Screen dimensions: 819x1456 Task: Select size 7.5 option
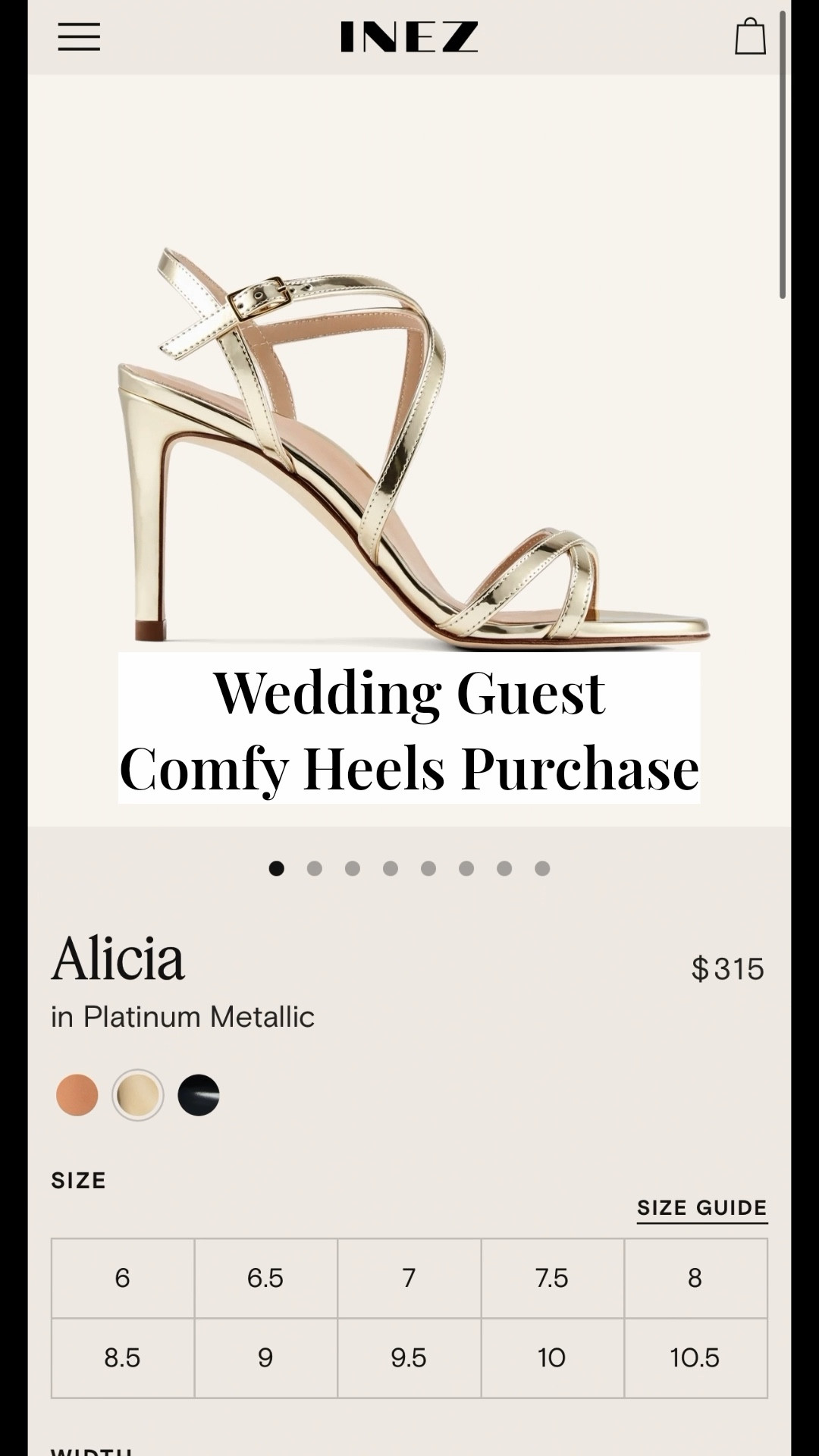553,1278
